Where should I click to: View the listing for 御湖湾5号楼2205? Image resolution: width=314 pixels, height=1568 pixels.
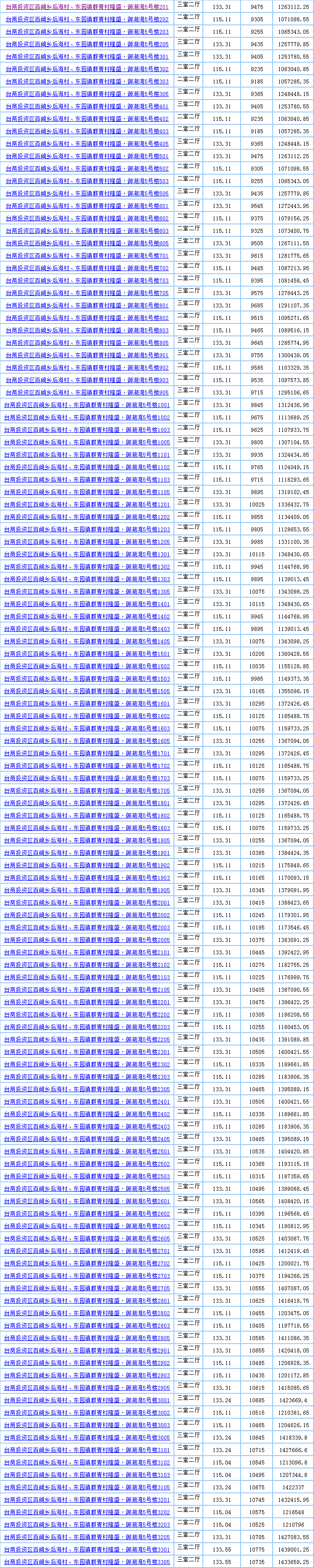[x=87, y=1039]
